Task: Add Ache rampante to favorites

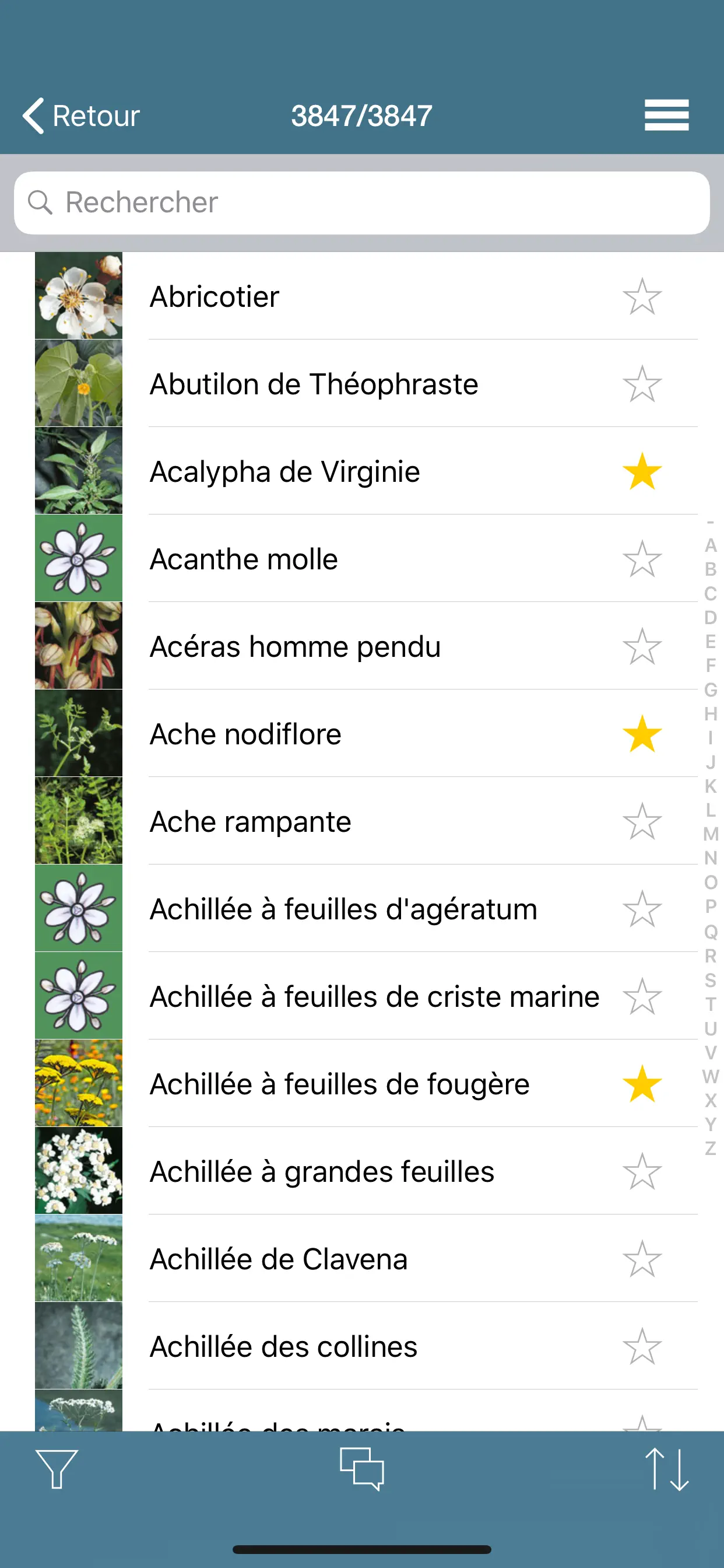Action: click(x=642, y=822)
